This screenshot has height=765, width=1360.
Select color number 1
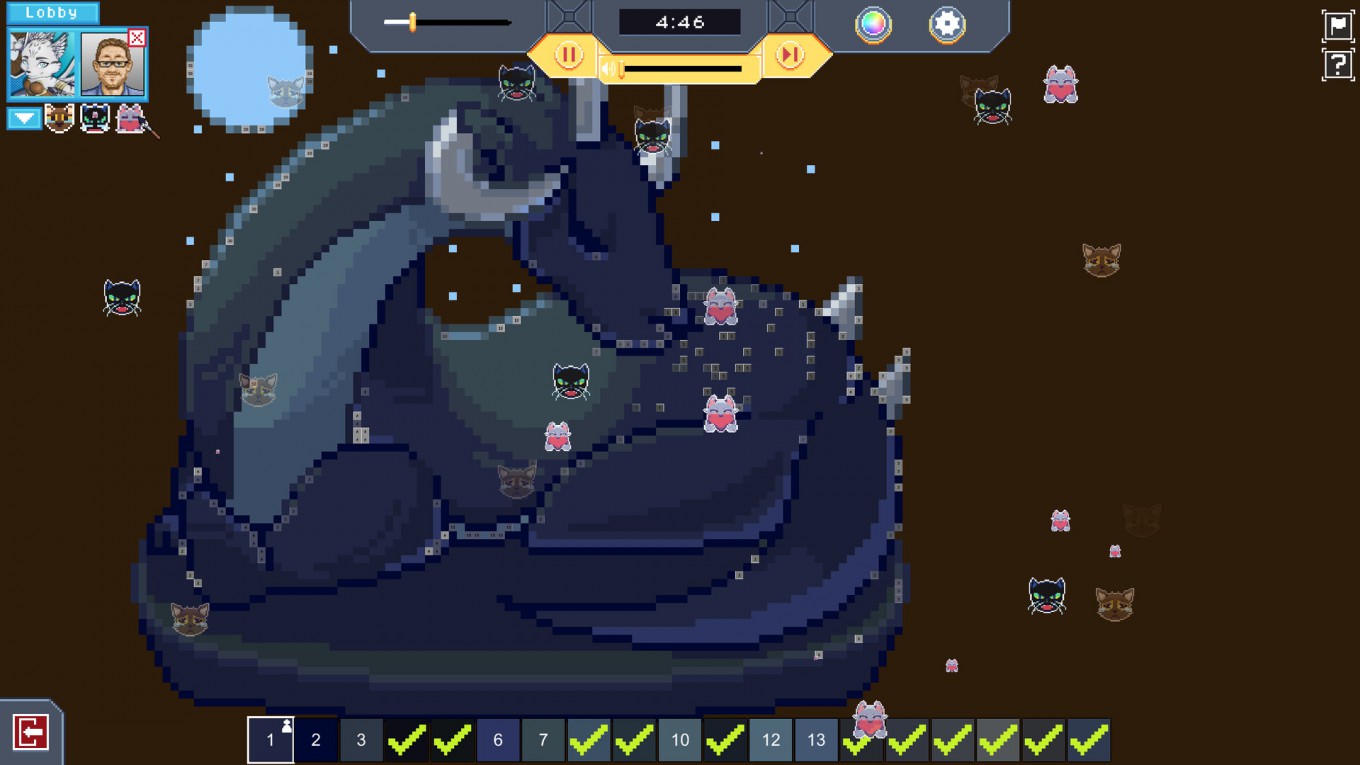pyautogui.click(x=270, y=740)
